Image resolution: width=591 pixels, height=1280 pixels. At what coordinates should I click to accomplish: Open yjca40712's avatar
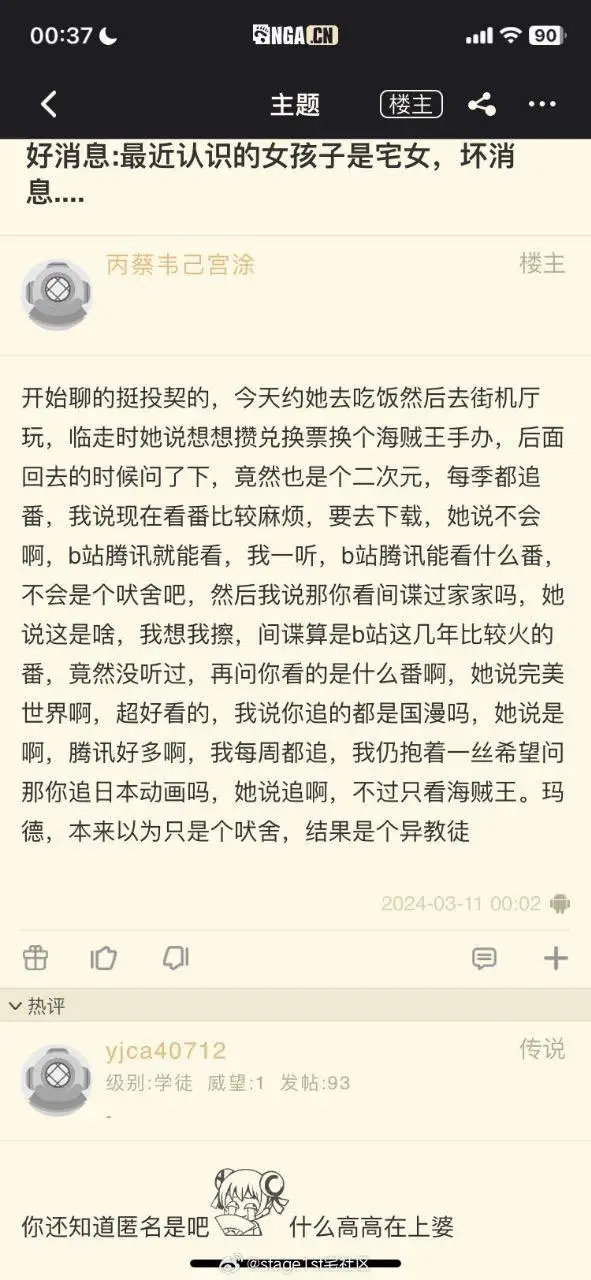point(56,1081)
